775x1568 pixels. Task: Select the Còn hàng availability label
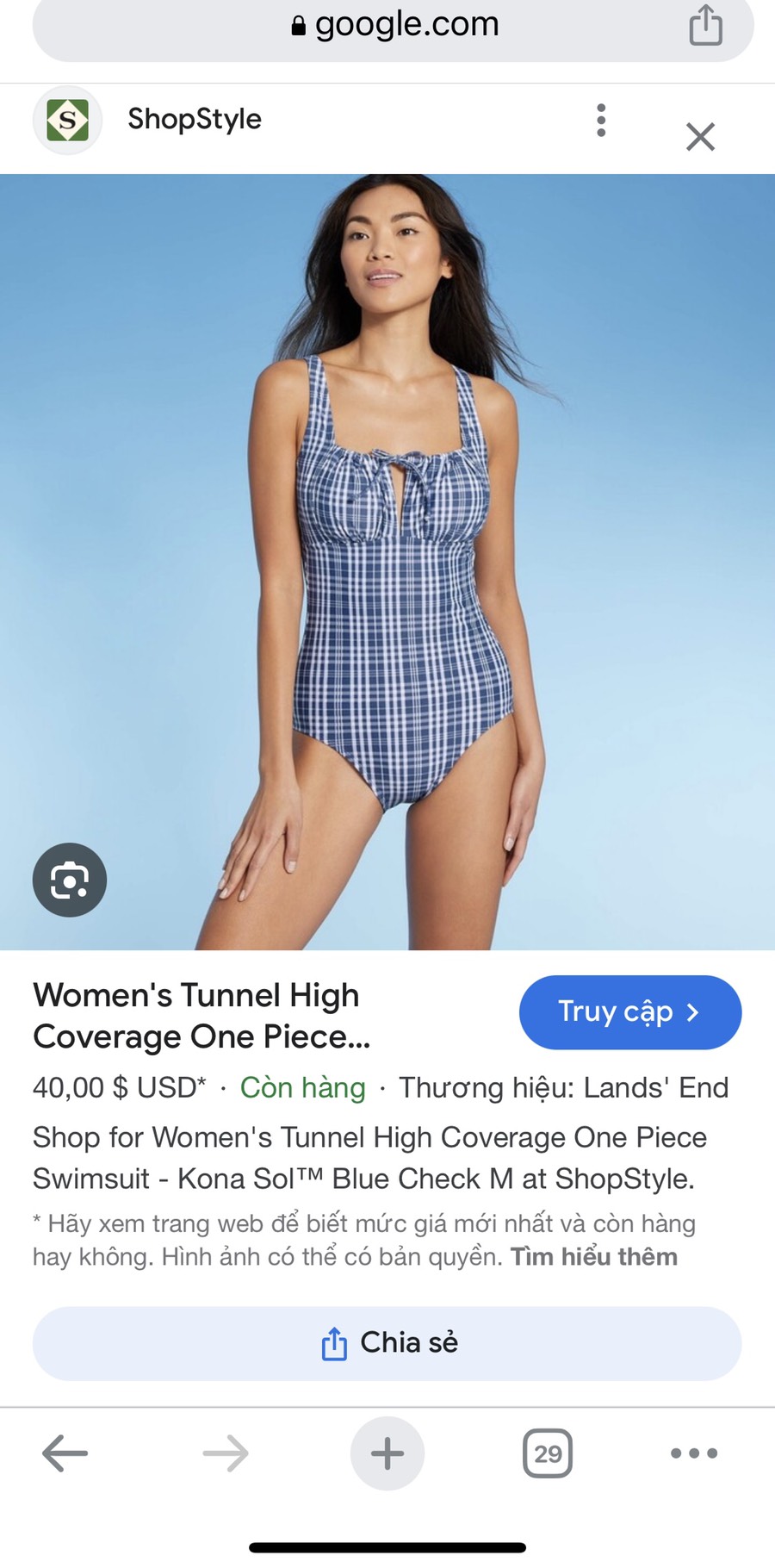tap(302, 1088)
